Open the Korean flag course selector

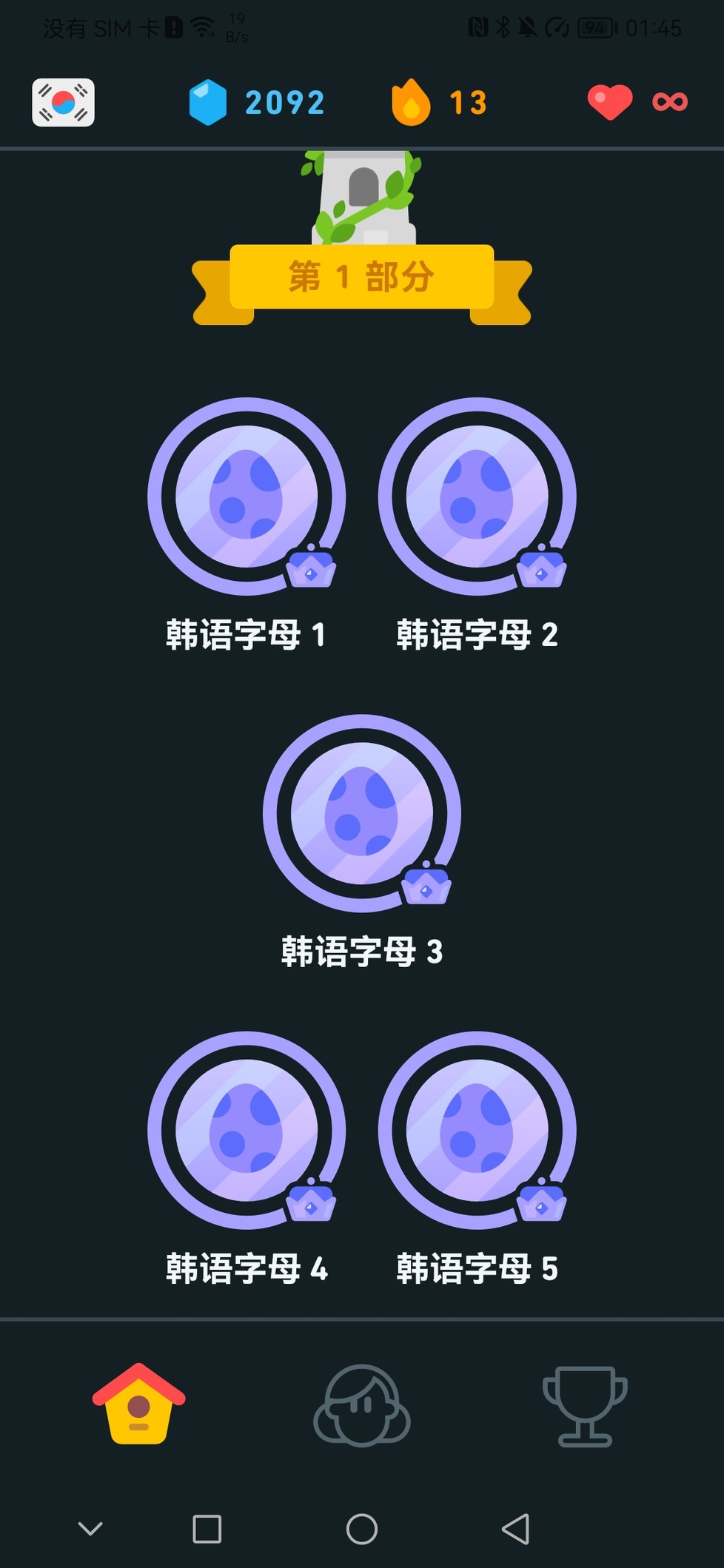(x=63, y=102)
